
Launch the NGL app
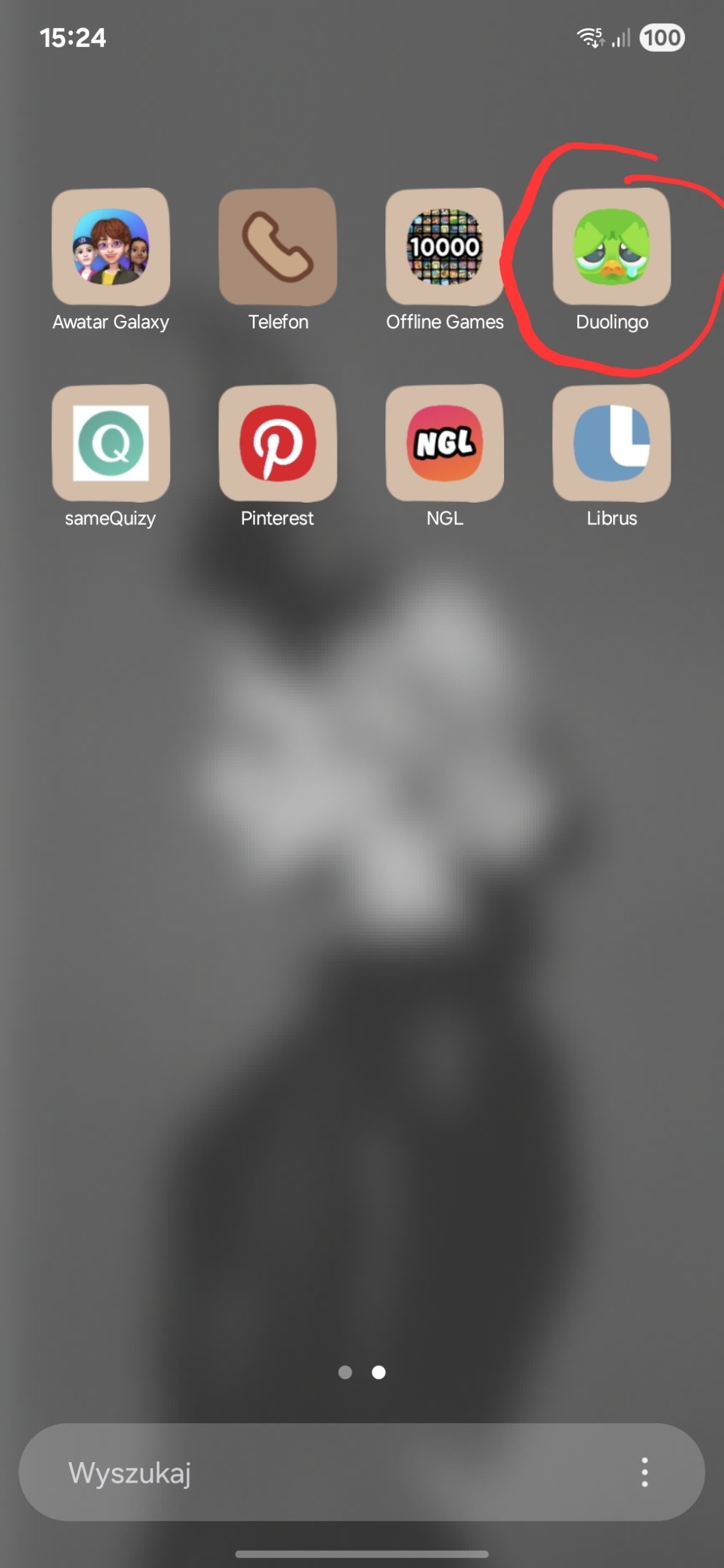point(445,443)
